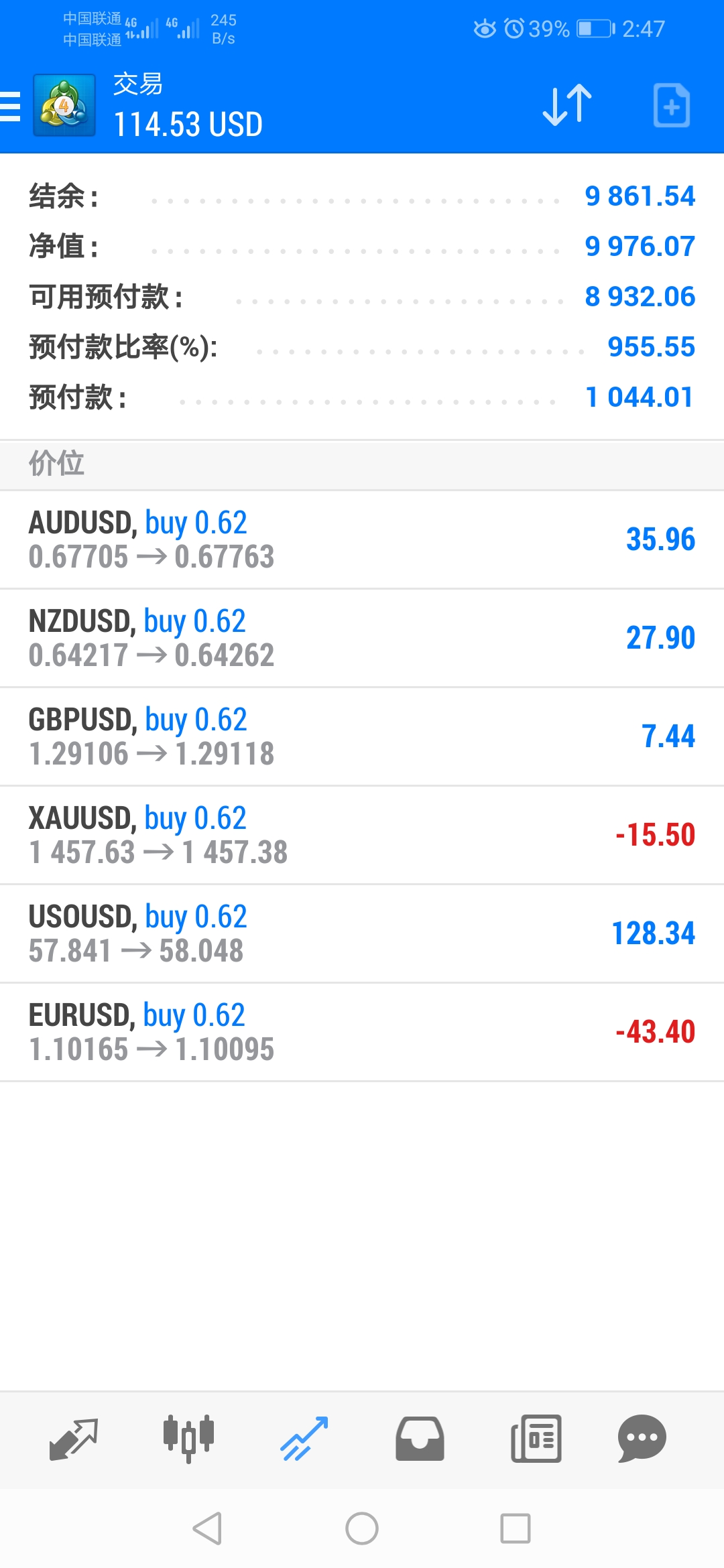Create a new order with plus icon
The image size is (724, 1568).
(671, 105)
